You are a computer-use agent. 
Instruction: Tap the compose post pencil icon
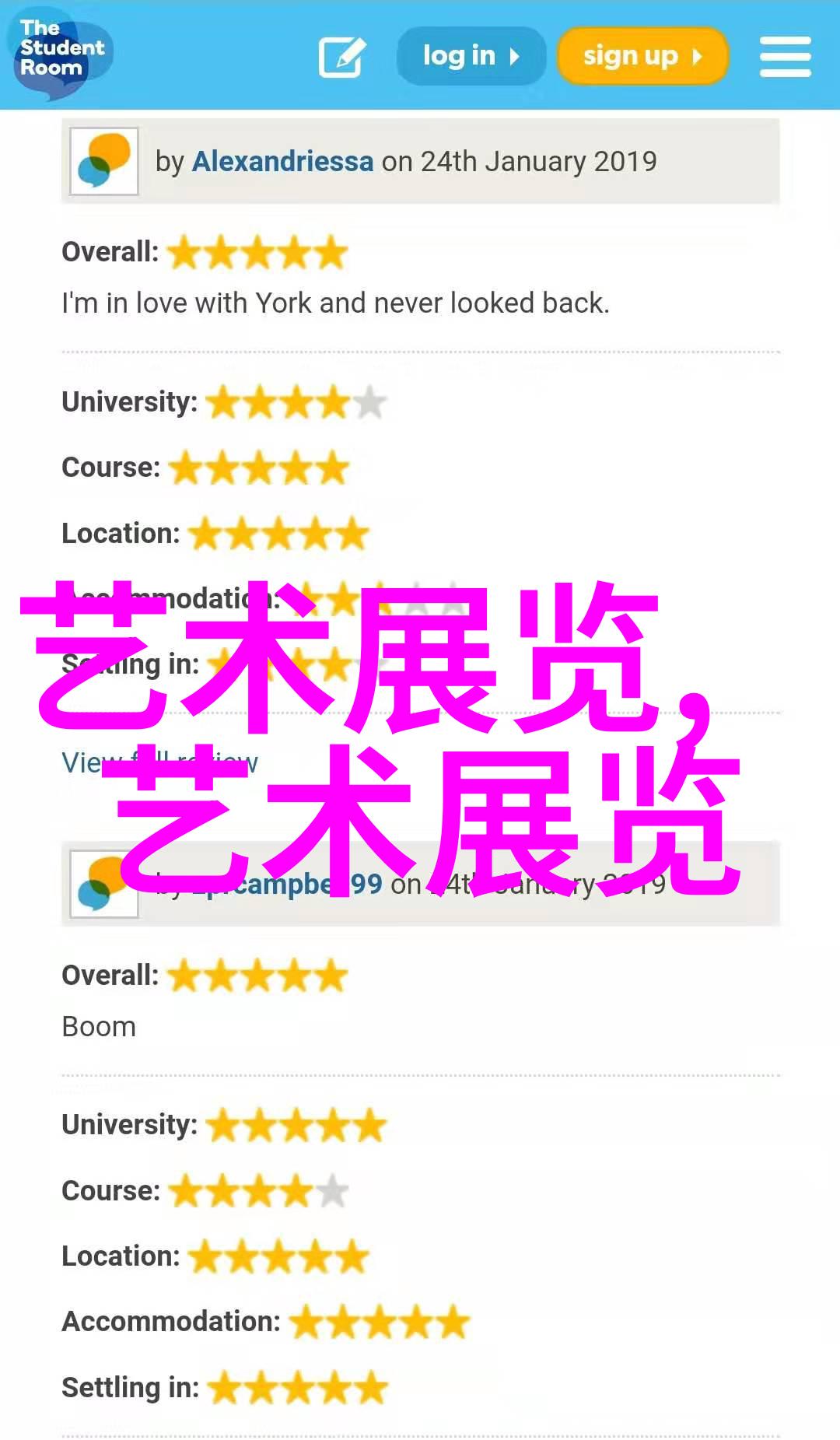(x=341, y=57)
